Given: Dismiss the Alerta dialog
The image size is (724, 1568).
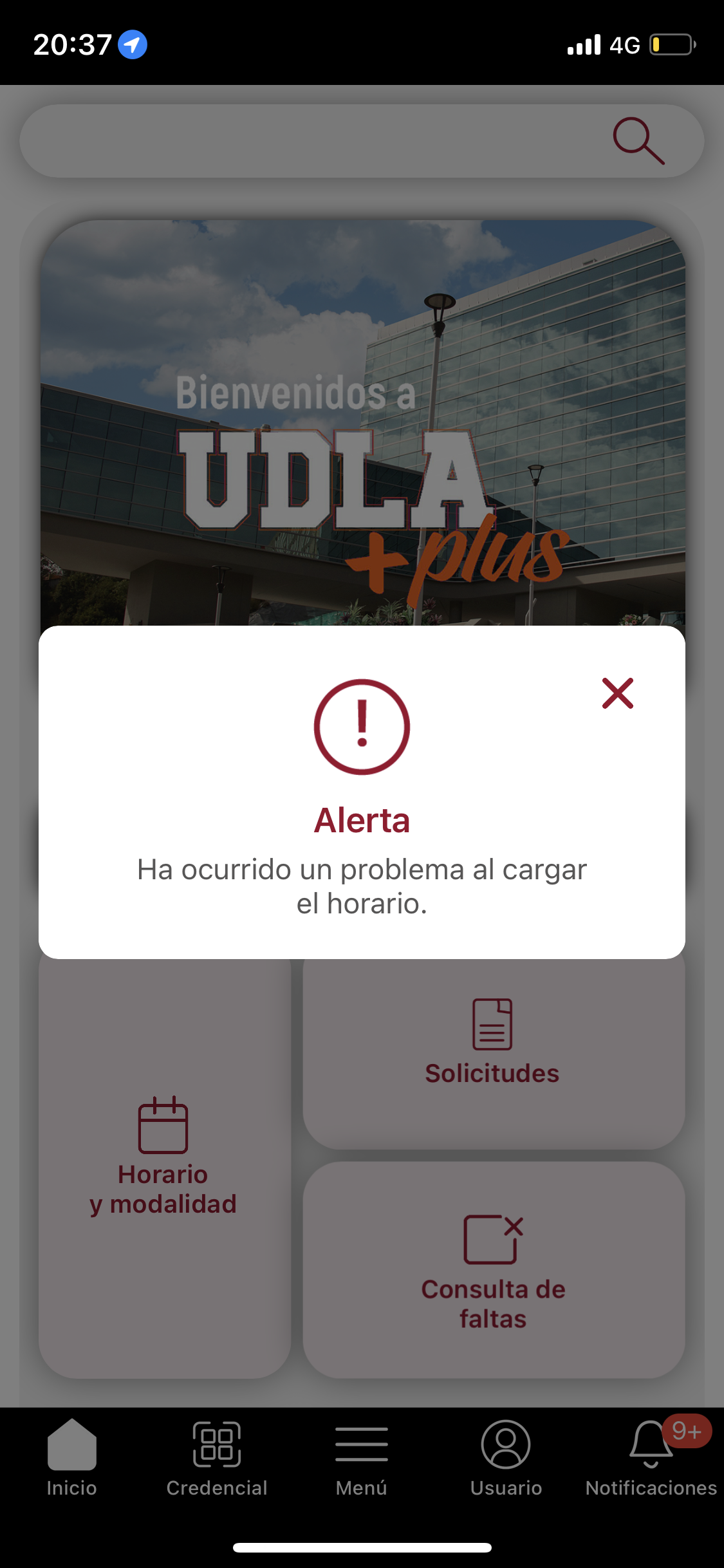Looking at the screenshot, I should pos(618,693).
